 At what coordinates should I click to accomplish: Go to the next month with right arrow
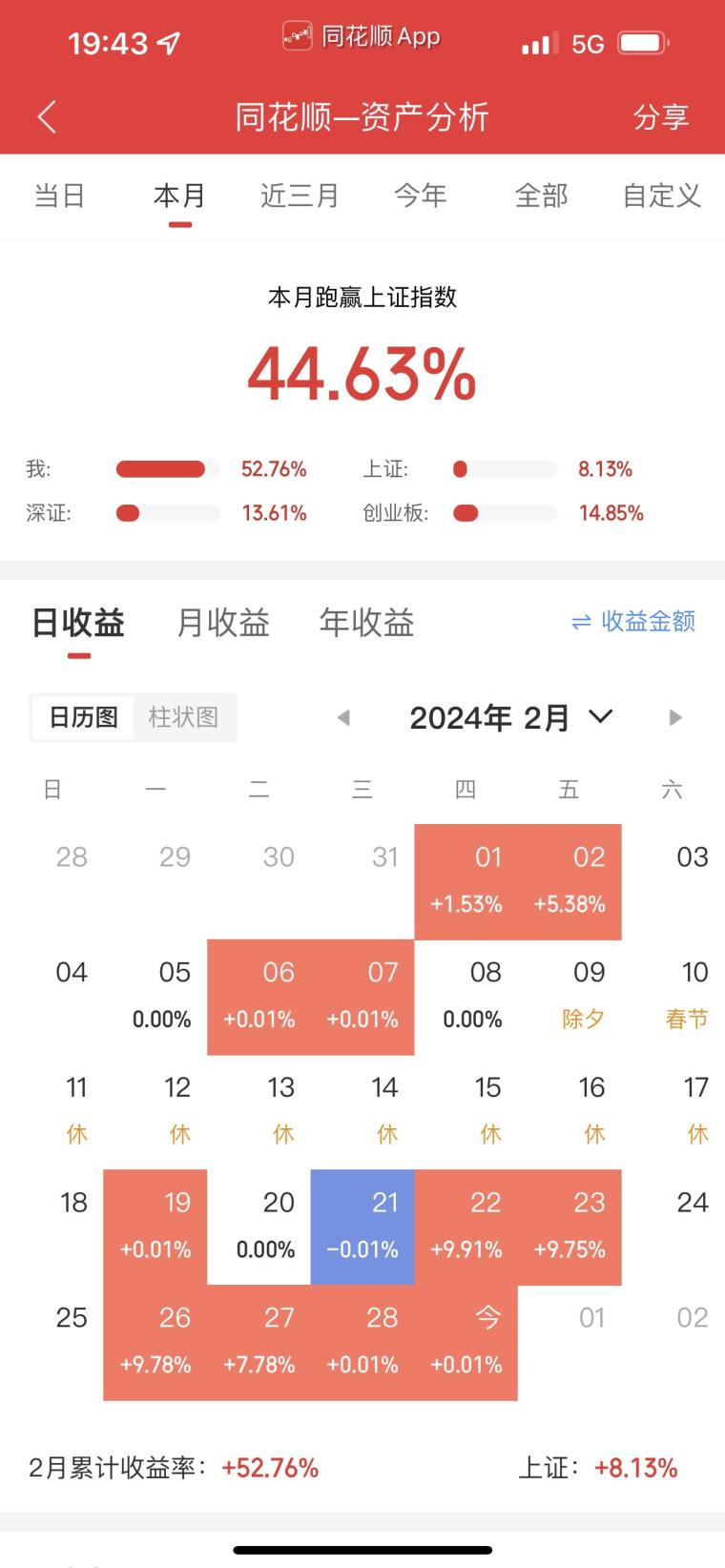tap(675, 717)
